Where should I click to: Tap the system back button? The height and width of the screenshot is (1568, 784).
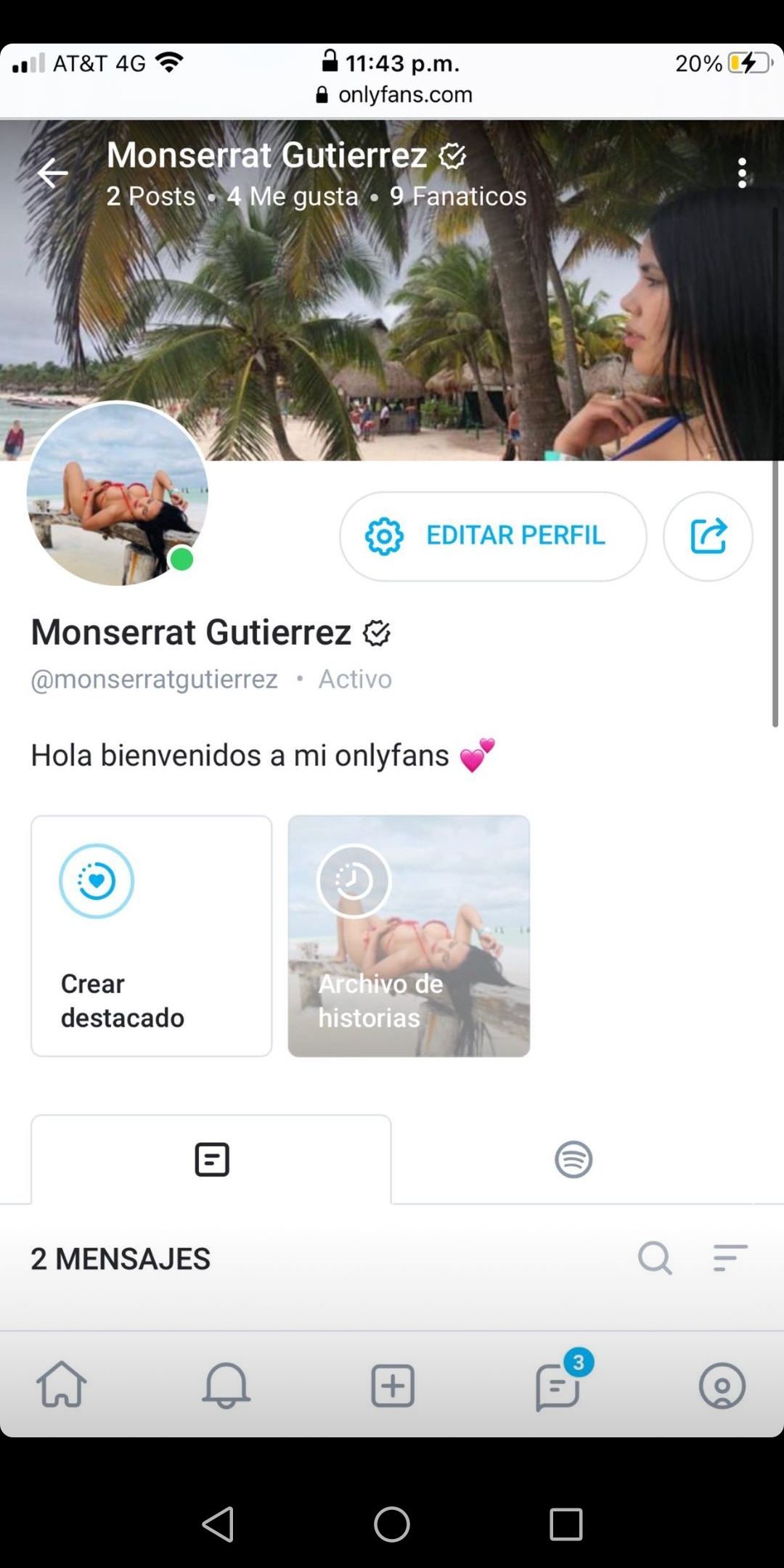pyautogui.click(x=218, y=1524)
